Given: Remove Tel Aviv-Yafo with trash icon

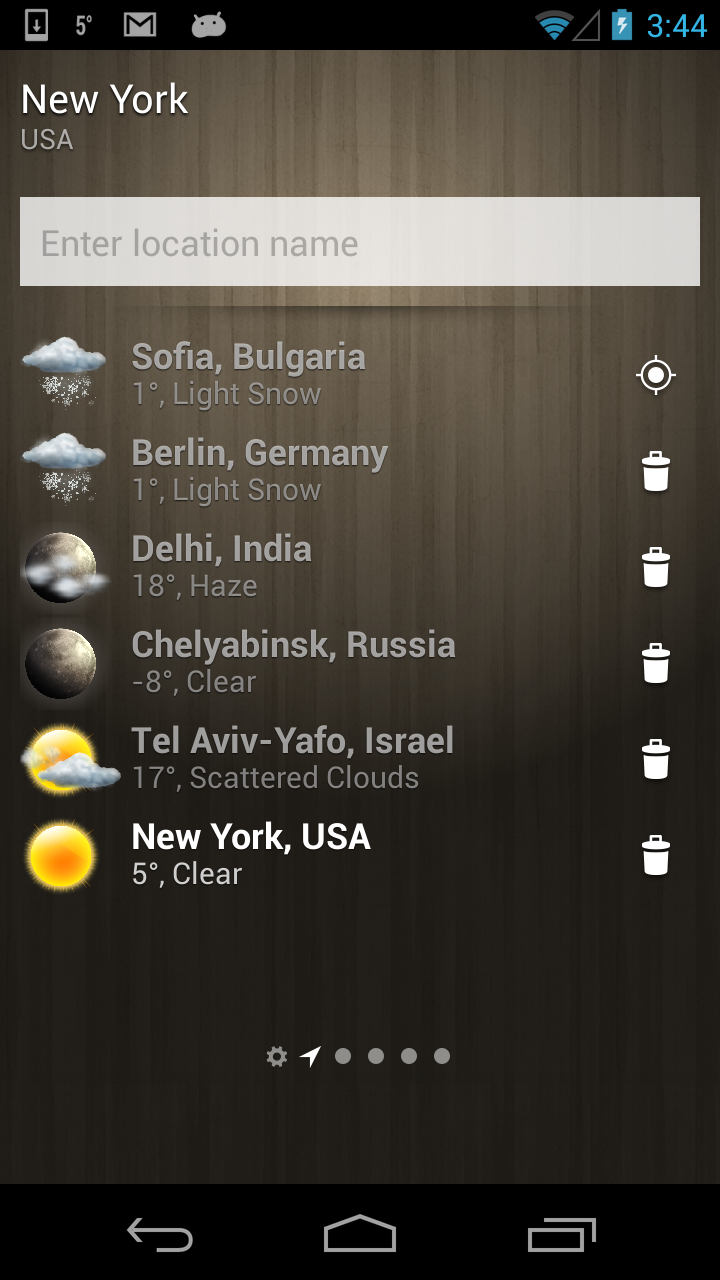Looking at the screenshot, I should [656, 759].
